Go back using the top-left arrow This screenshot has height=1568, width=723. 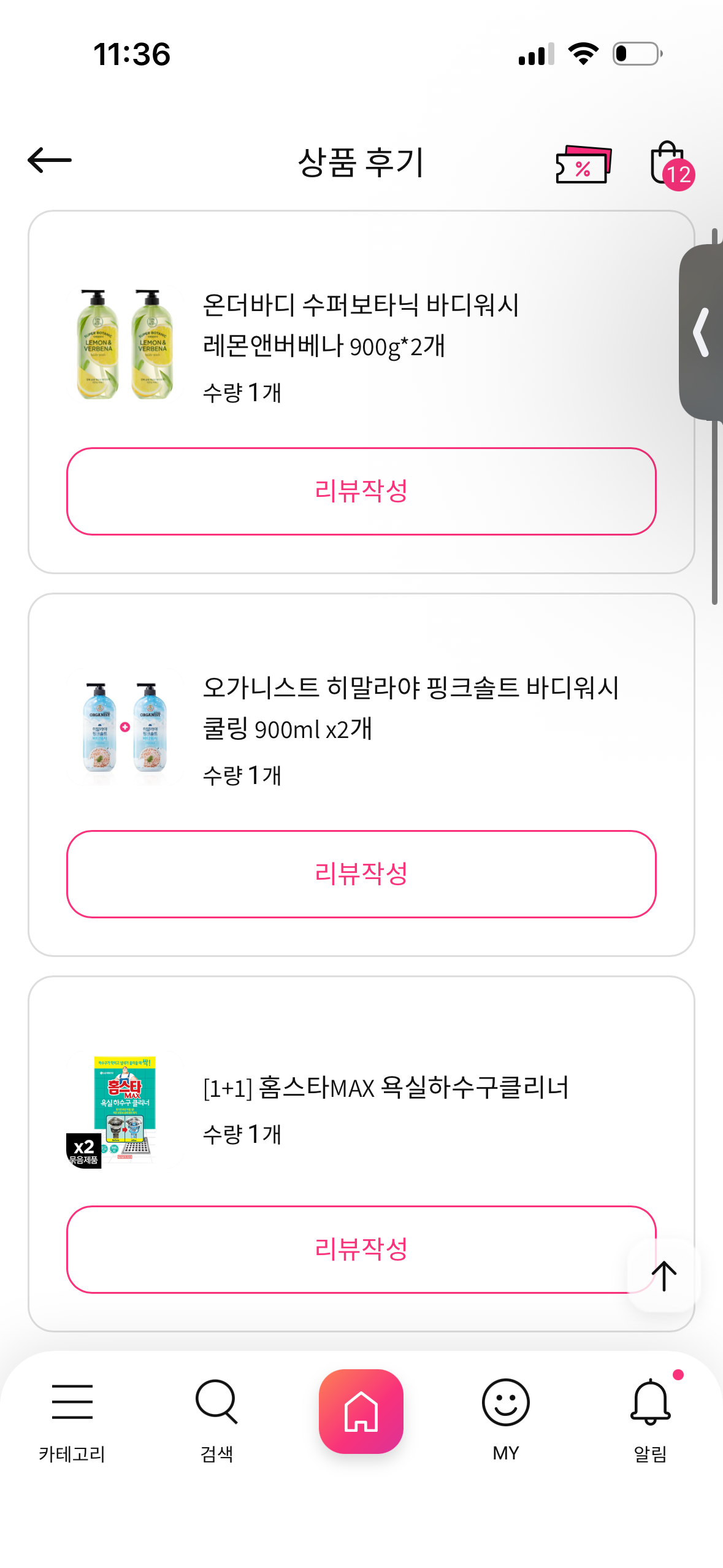point(50,161)
